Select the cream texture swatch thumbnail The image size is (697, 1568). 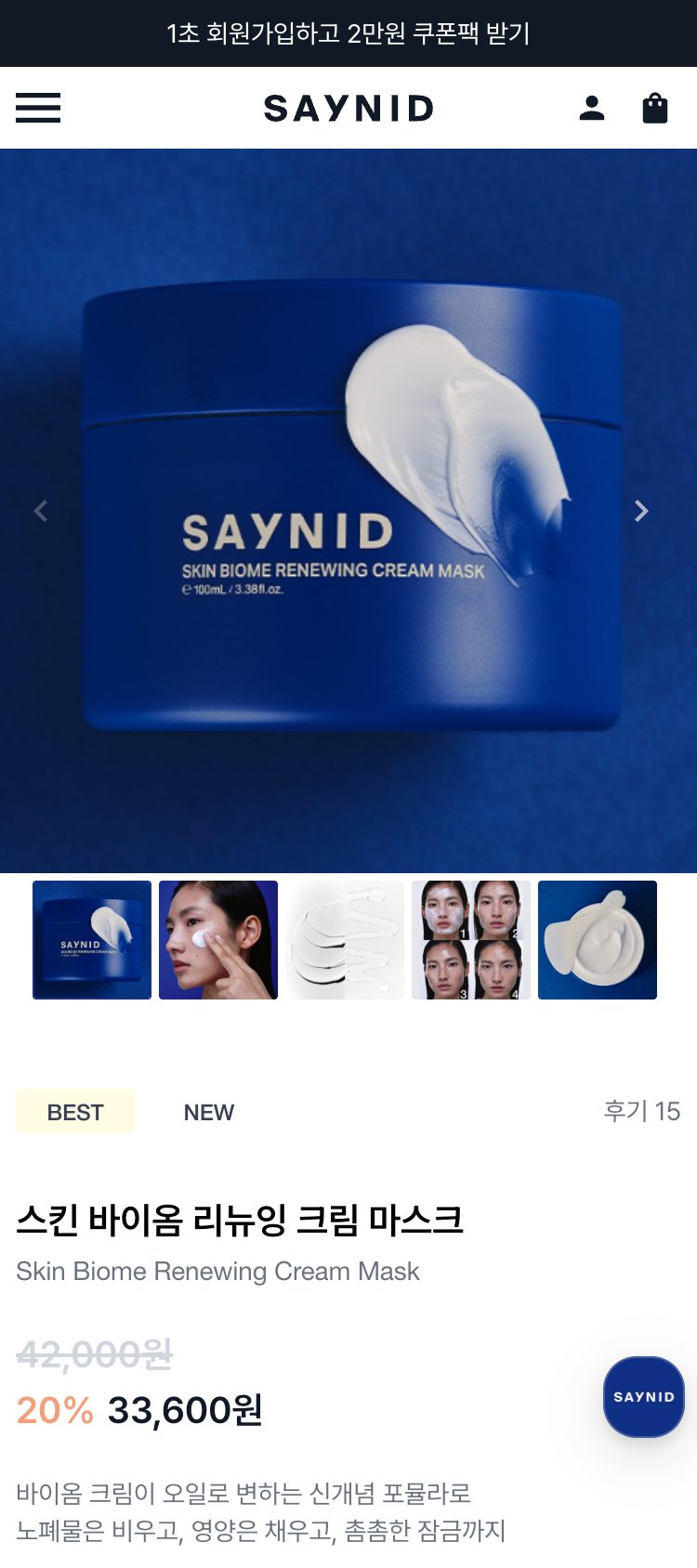(345, 940)
